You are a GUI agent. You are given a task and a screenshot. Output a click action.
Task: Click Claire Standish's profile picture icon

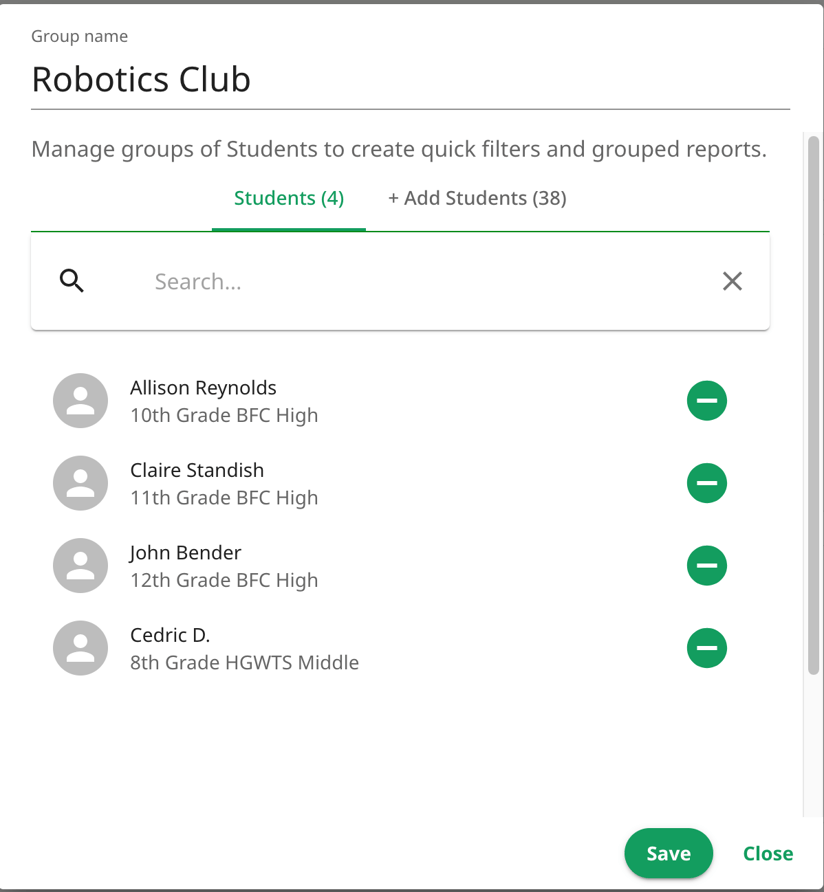coord(80,483)
